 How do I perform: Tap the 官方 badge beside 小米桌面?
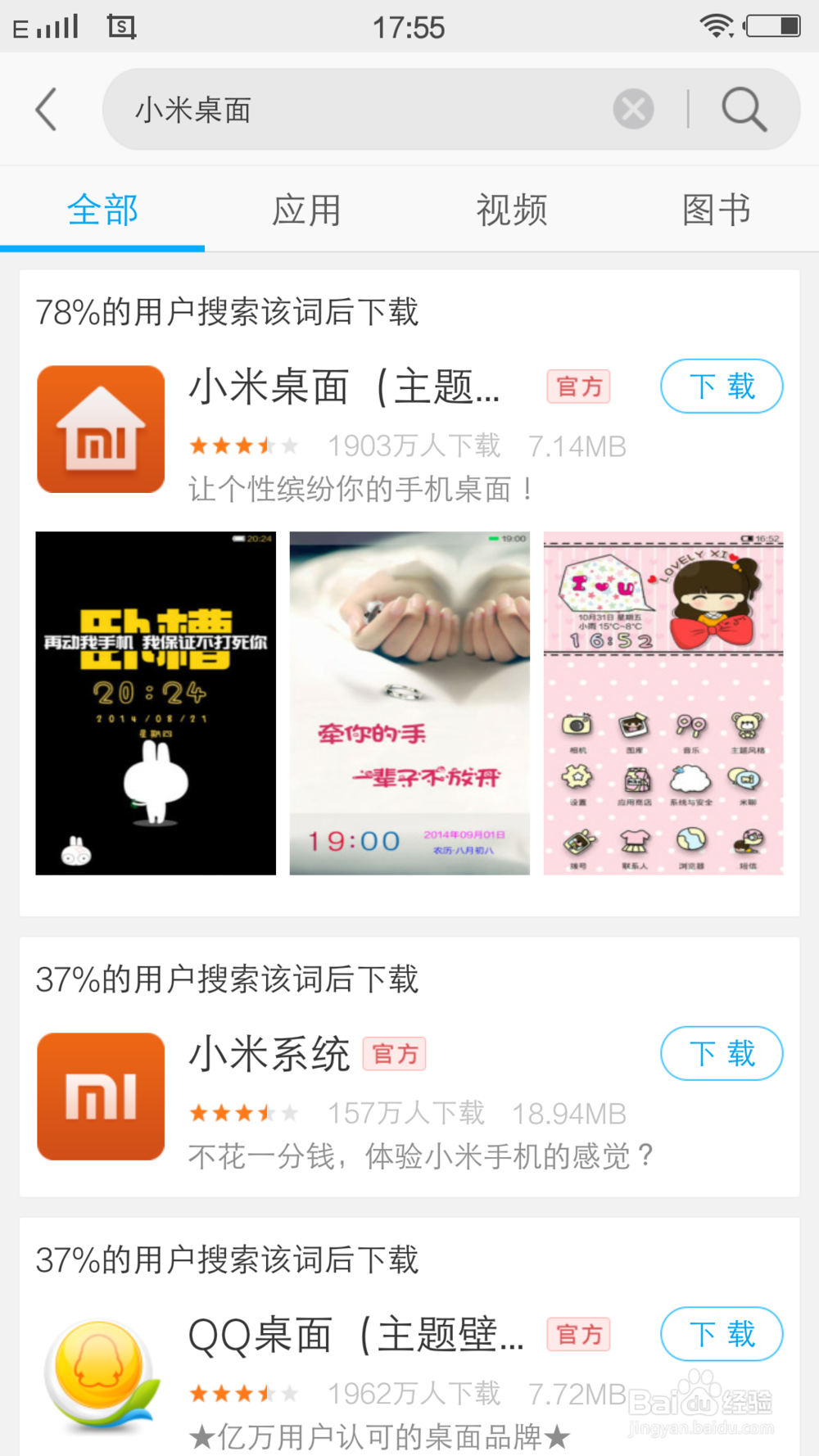pyautogui.click(x=577, y=387)
